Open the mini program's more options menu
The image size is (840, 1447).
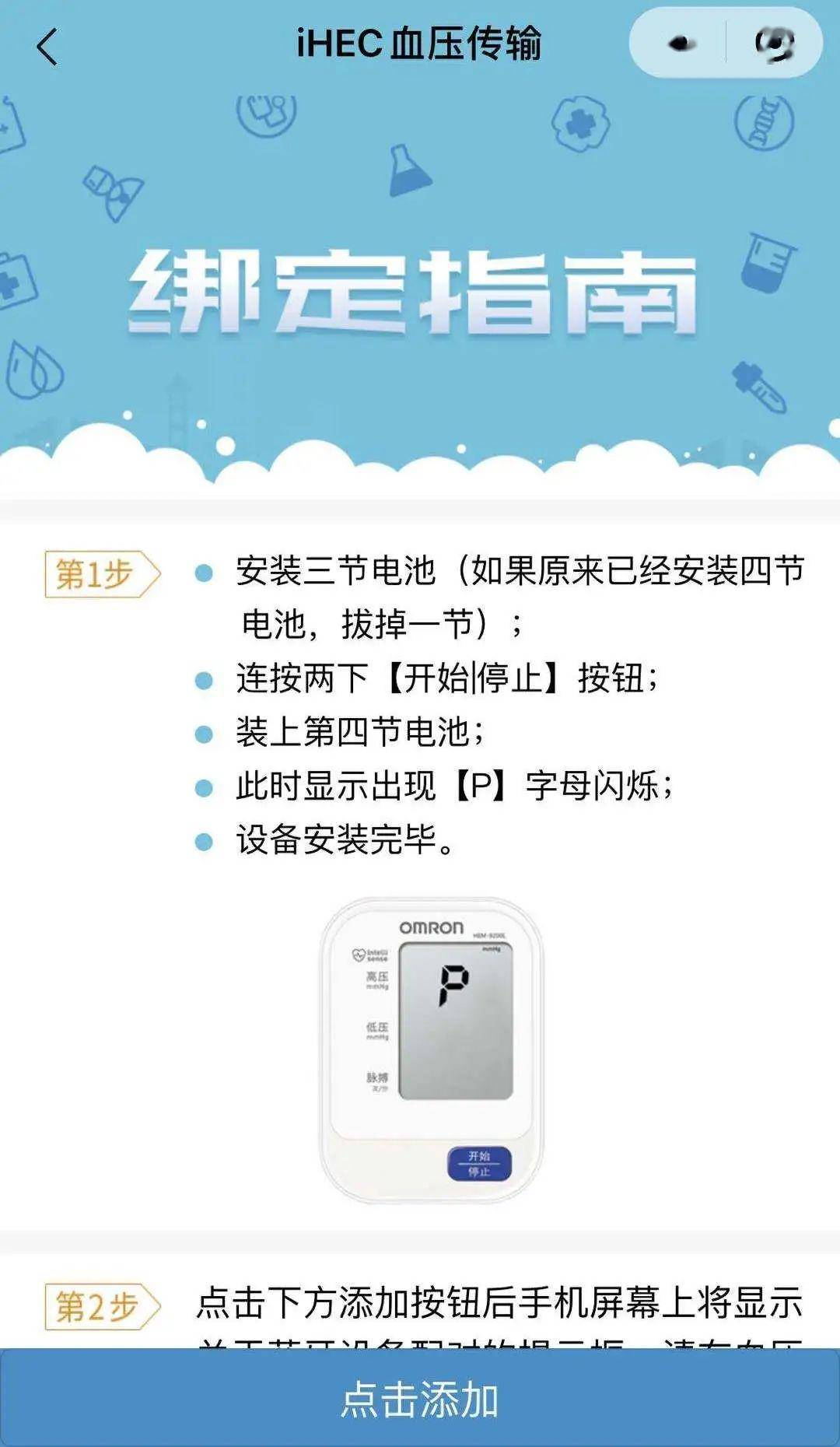(680, 44)
